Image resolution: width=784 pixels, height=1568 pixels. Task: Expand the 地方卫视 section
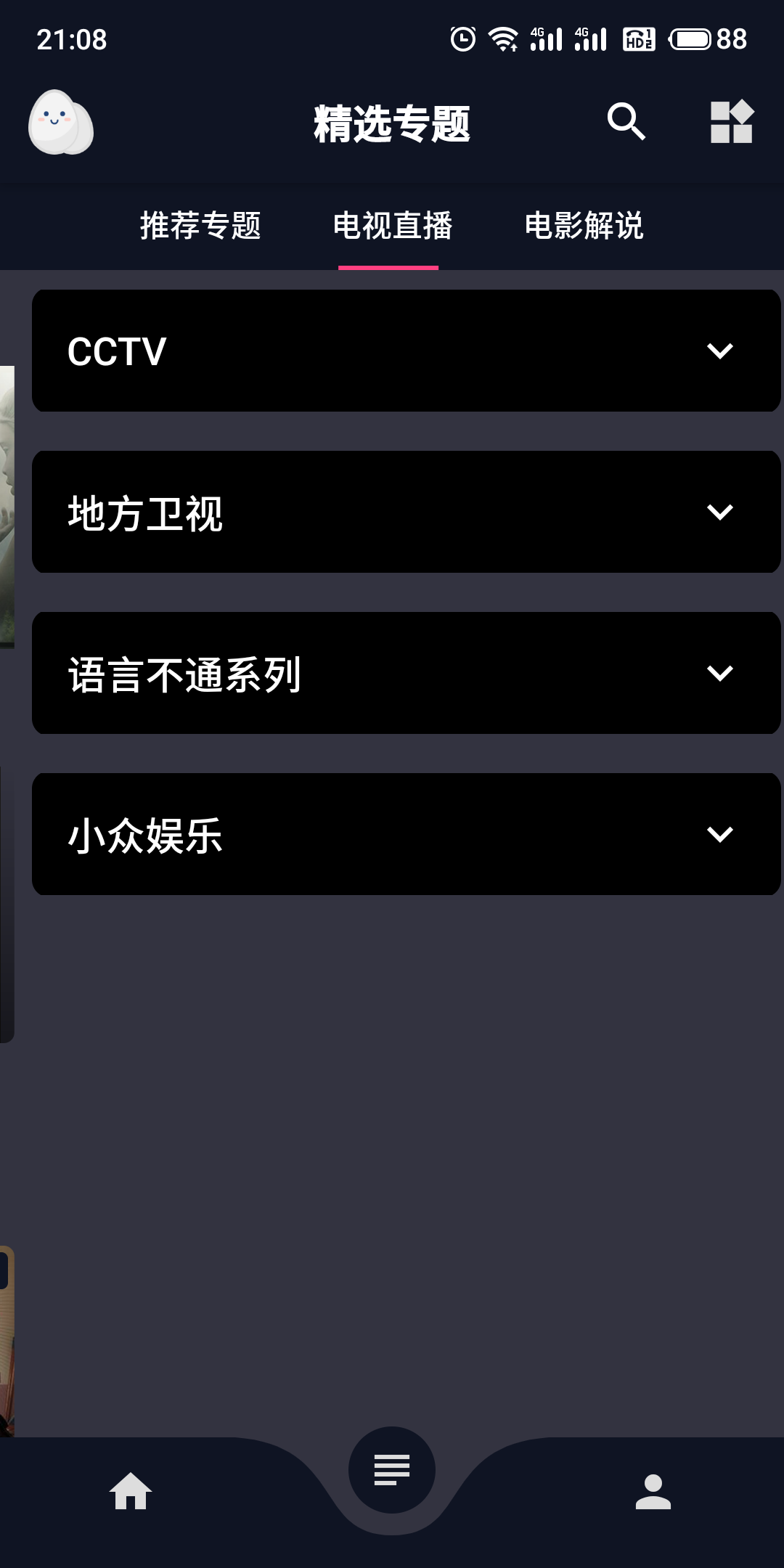pos(407,513)
